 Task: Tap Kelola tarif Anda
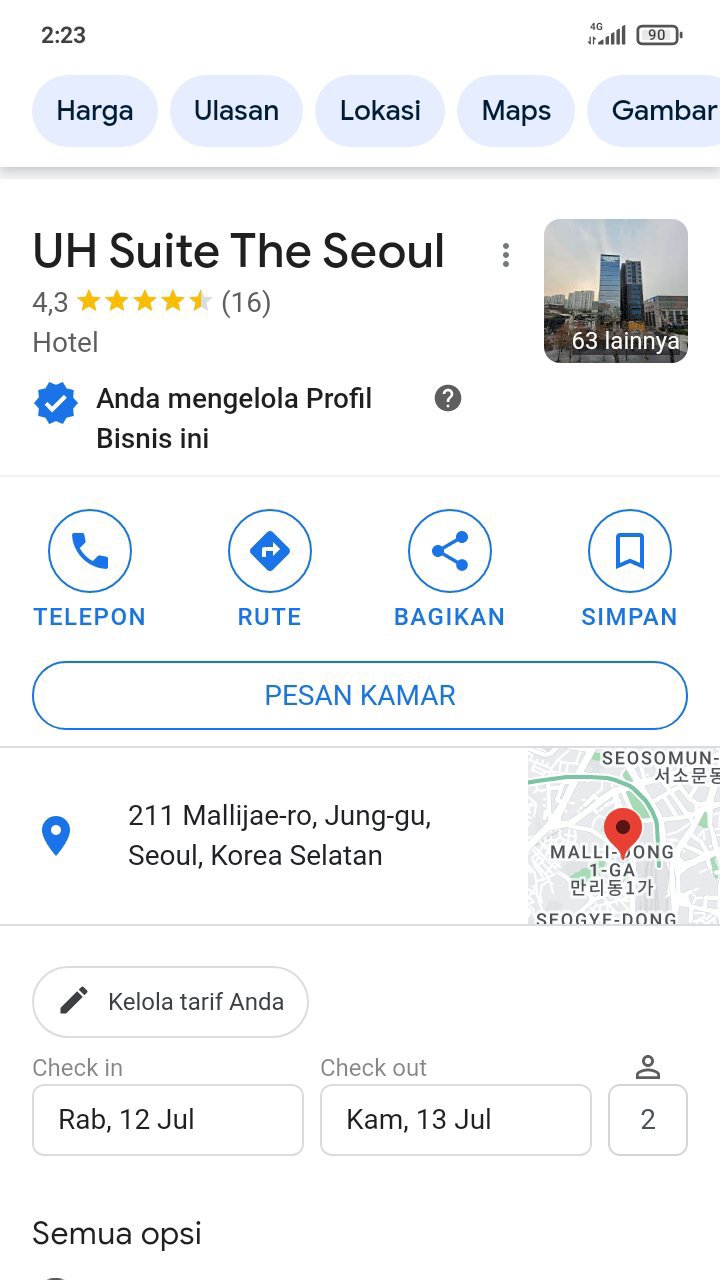point(170,1001)
